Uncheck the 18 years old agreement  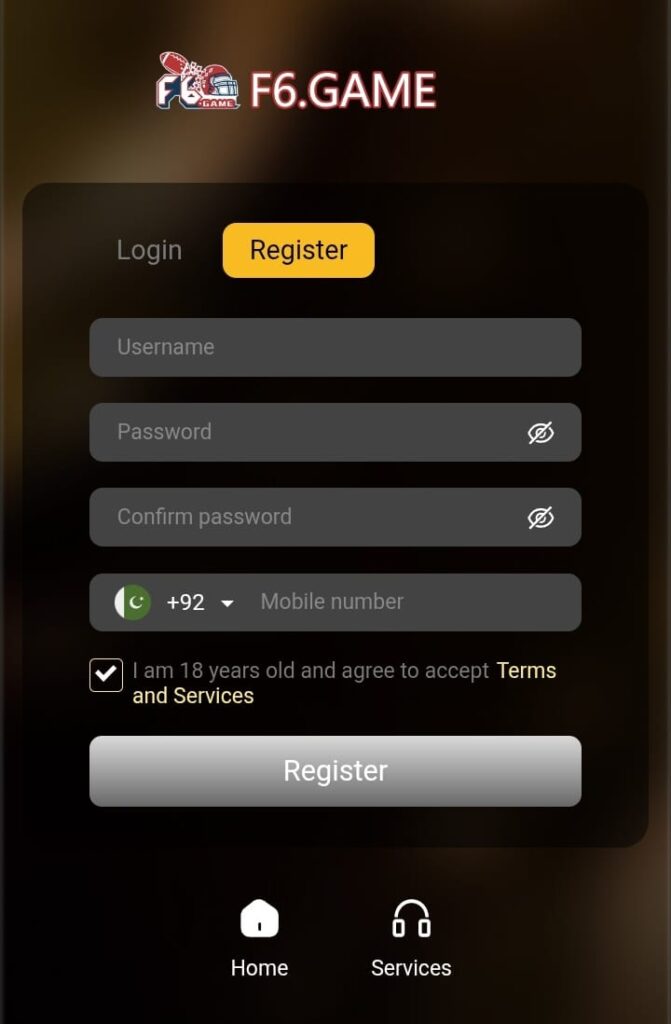[106, 675]
